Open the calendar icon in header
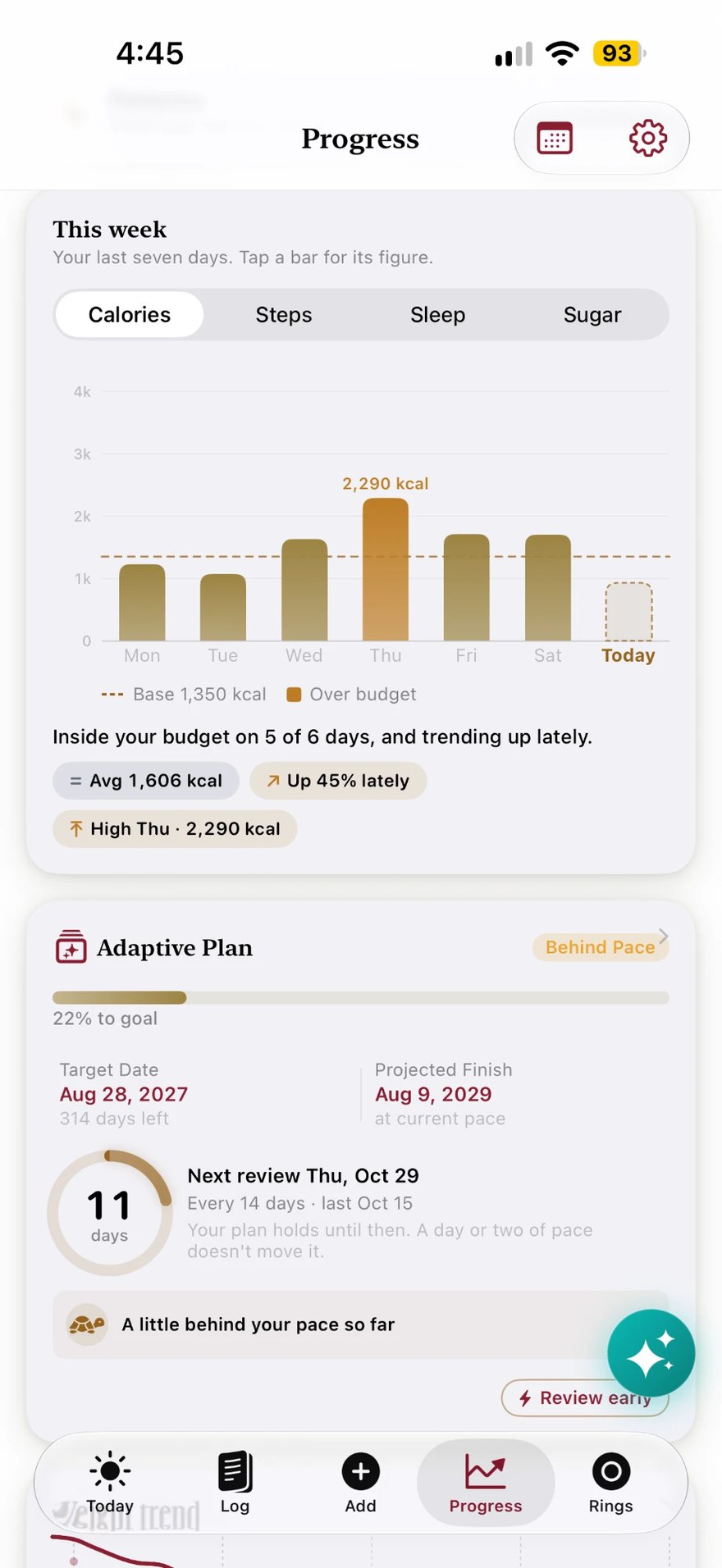The image size is (722, 1568). point(555,138)
